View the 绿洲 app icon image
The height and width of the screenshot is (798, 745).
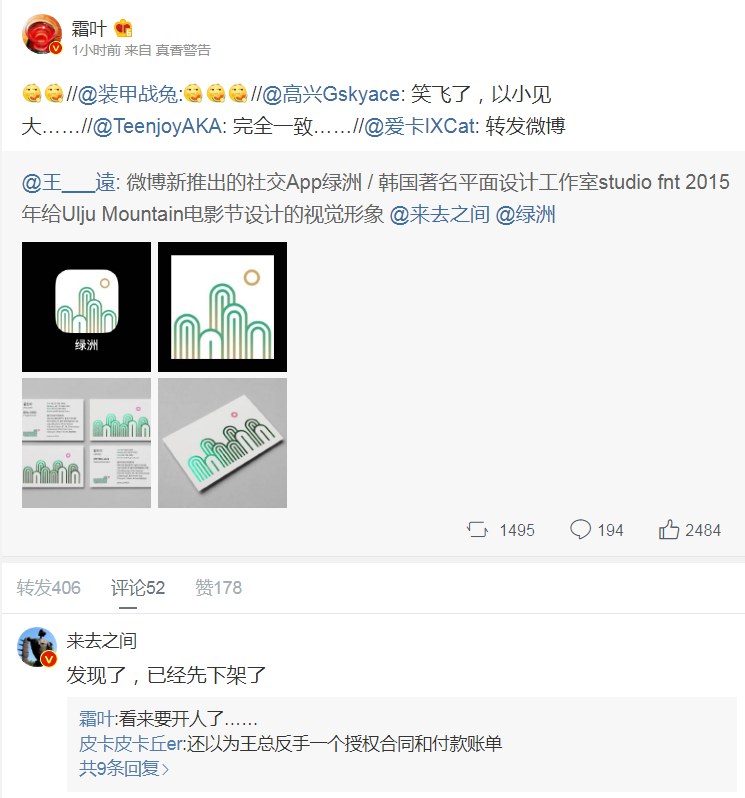pos(86,307)
